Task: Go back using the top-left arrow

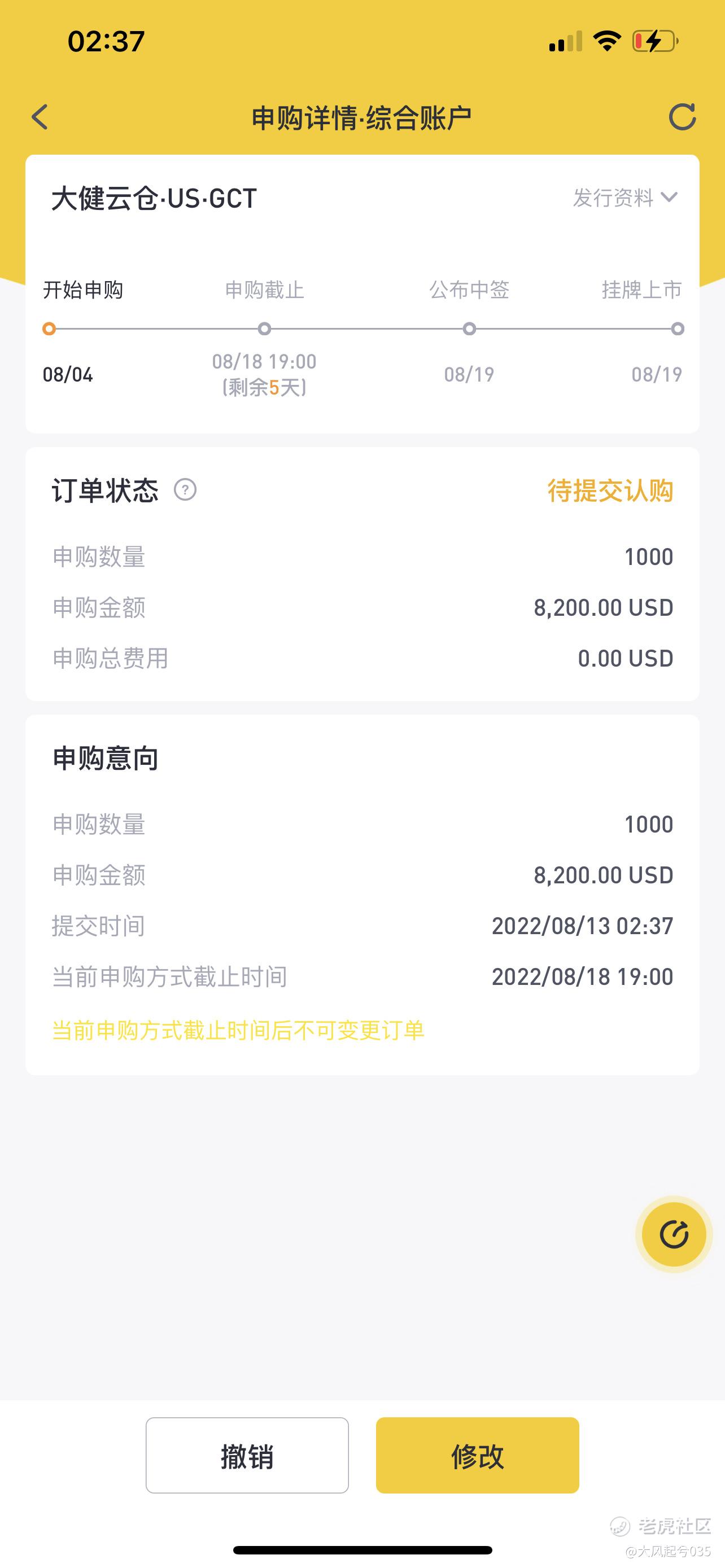Action: tap(40, 117)
